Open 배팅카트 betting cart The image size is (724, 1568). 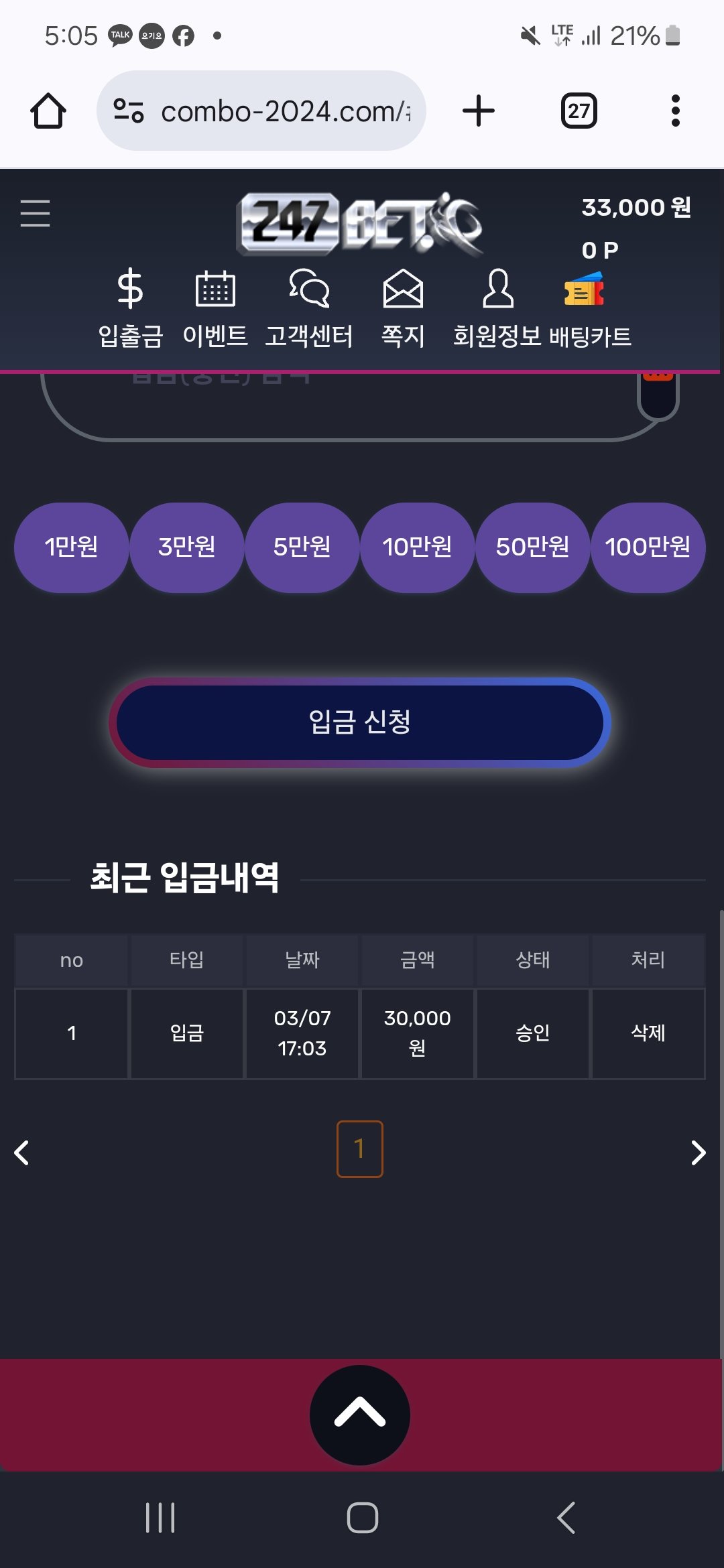589,308
